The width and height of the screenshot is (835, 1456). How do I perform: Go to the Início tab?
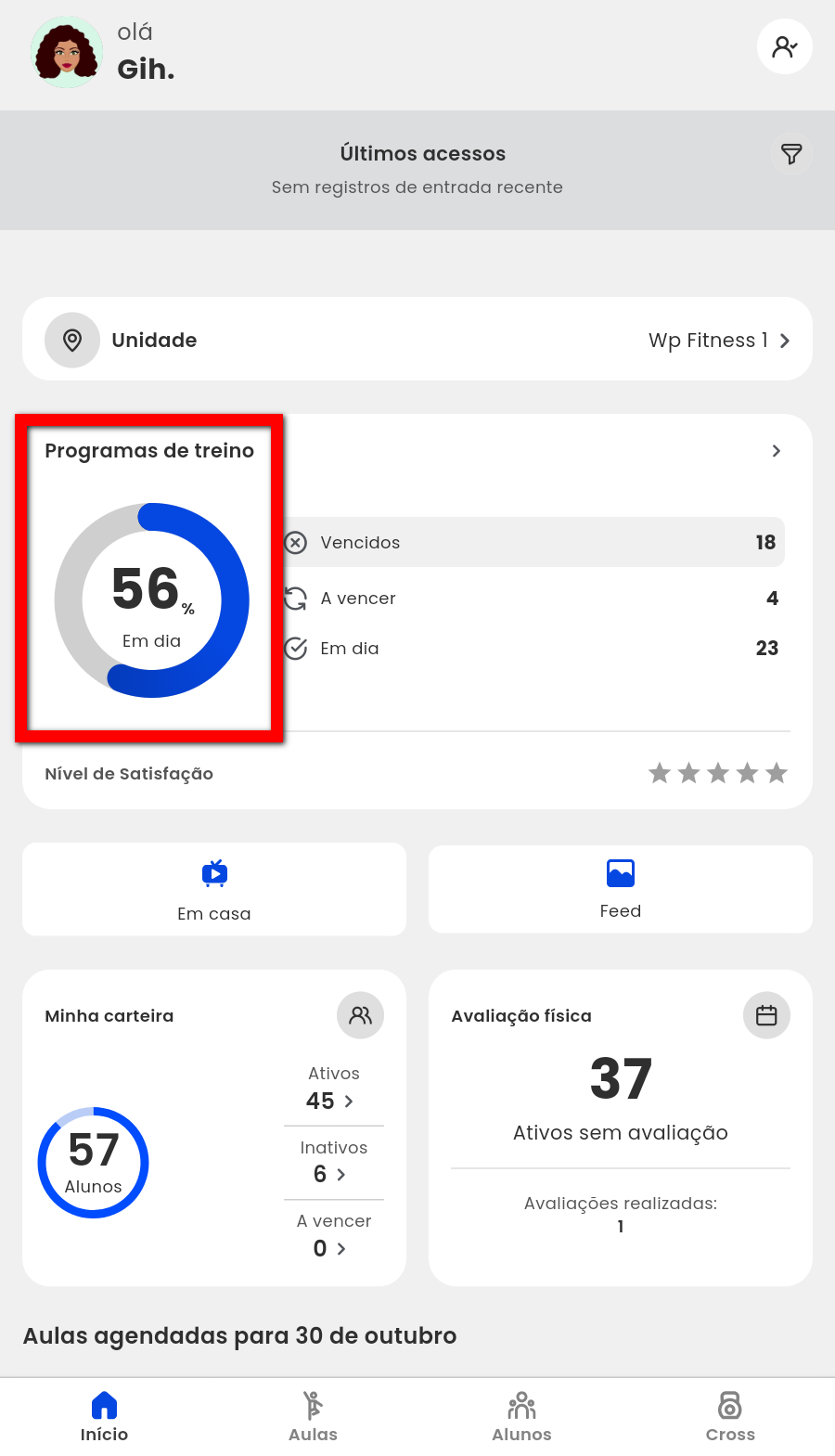104,1417
